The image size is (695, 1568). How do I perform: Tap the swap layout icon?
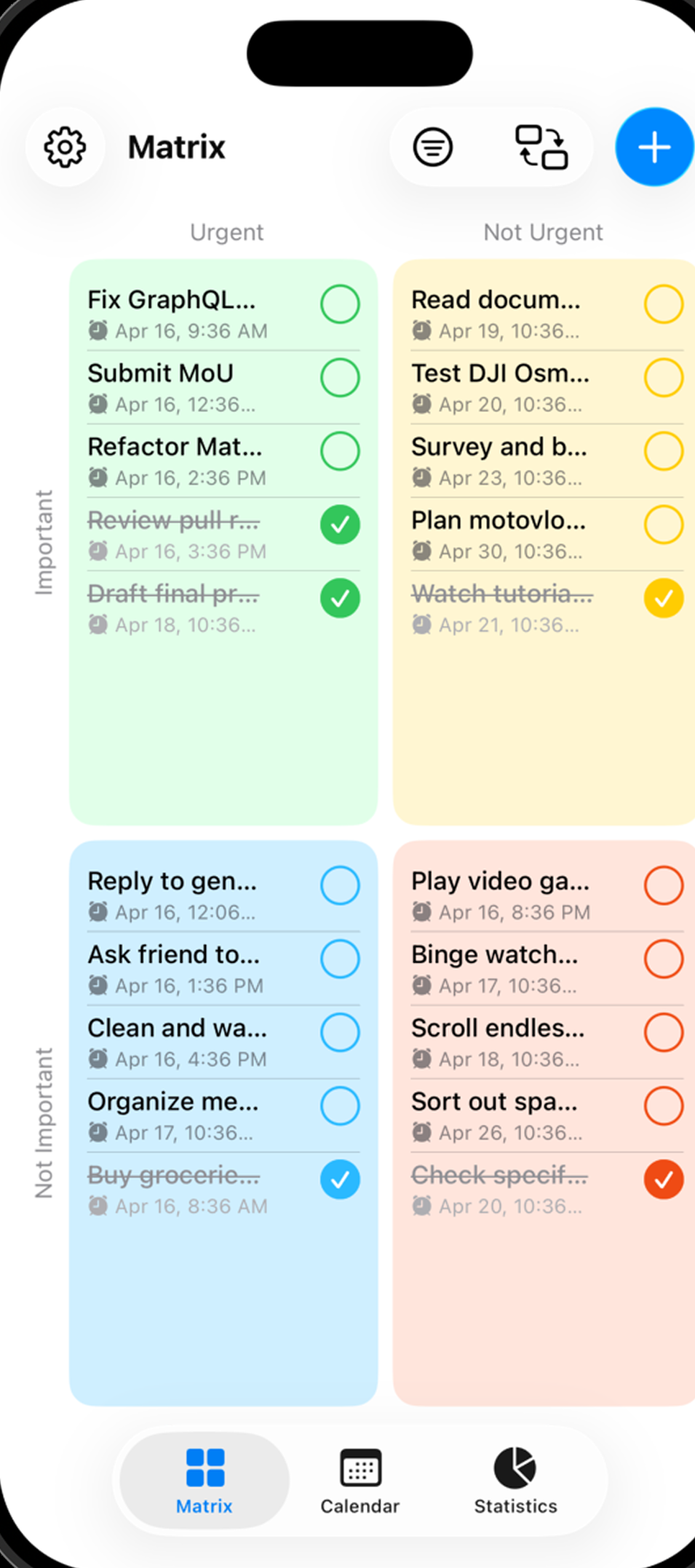coord(541,148)
